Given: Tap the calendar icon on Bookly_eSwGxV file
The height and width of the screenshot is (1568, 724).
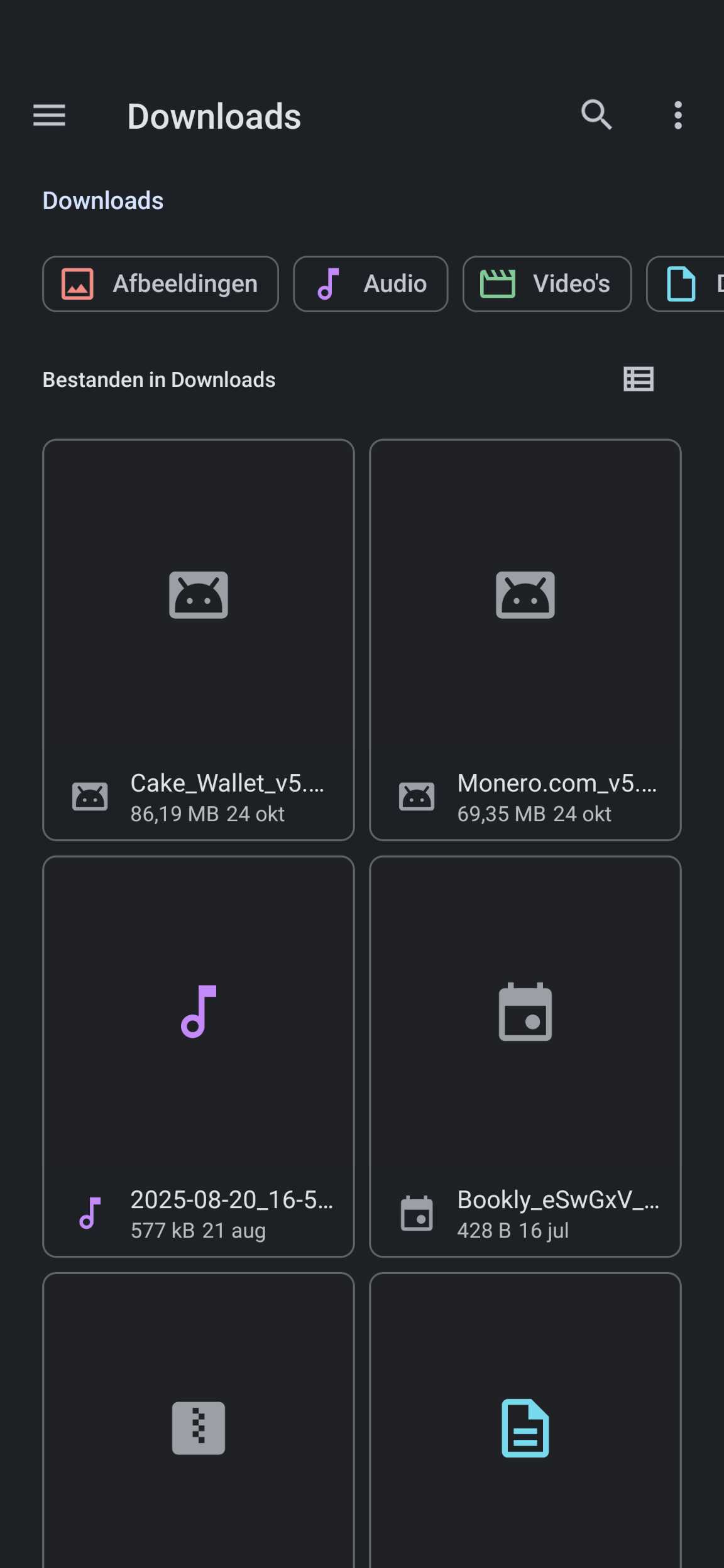Looking at the screenshot, I should point(417,1212).
